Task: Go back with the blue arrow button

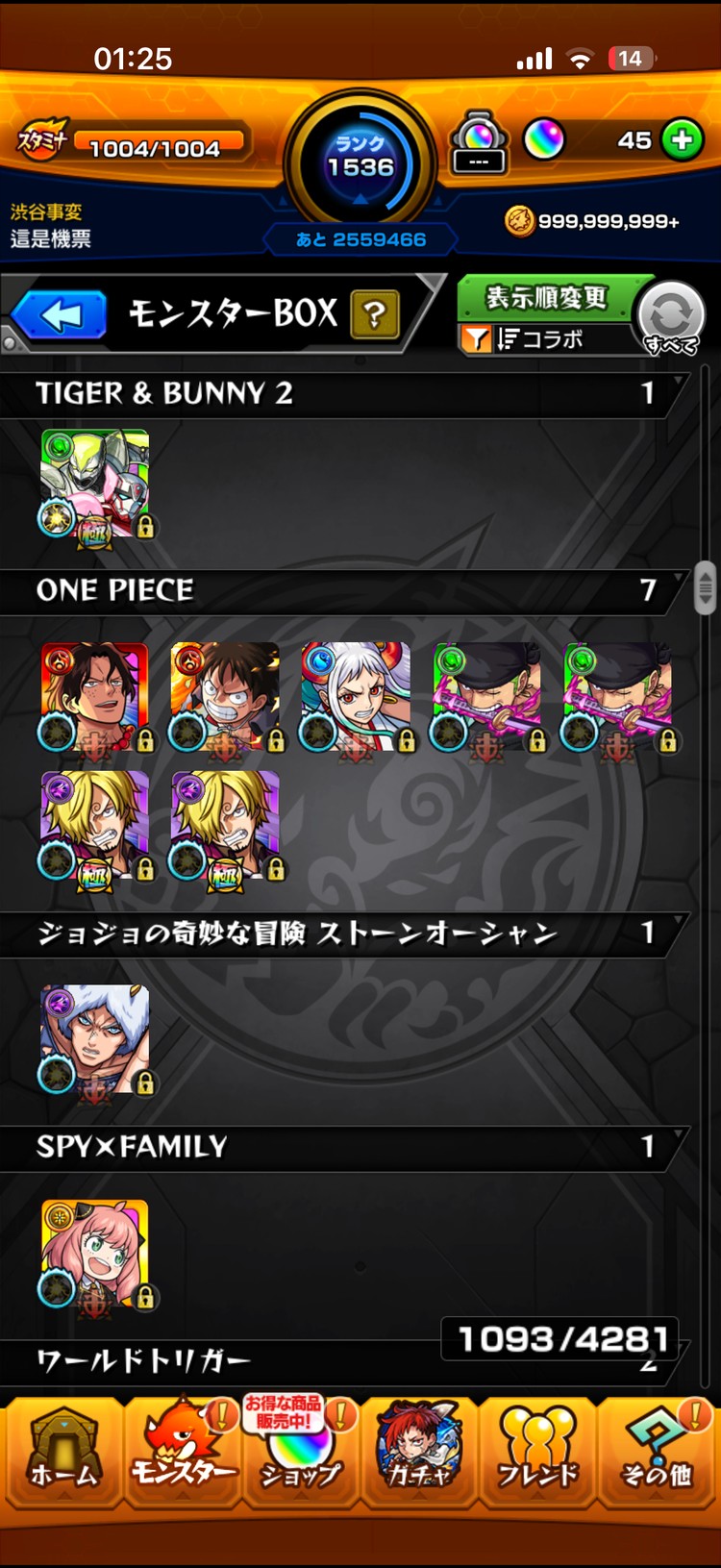Action: (x=60, y=315)
